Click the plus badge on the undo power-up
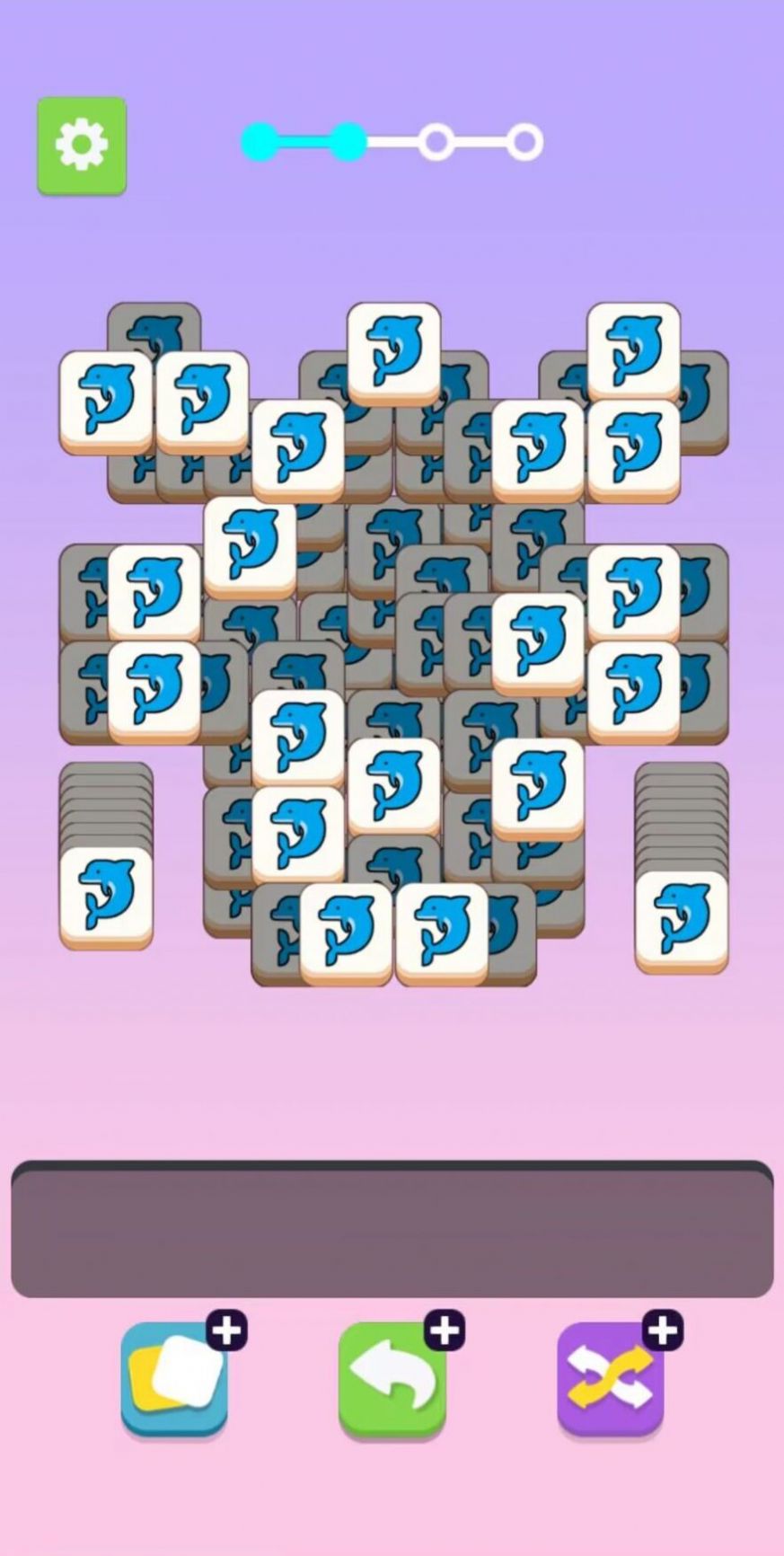 pos(442,1330)
